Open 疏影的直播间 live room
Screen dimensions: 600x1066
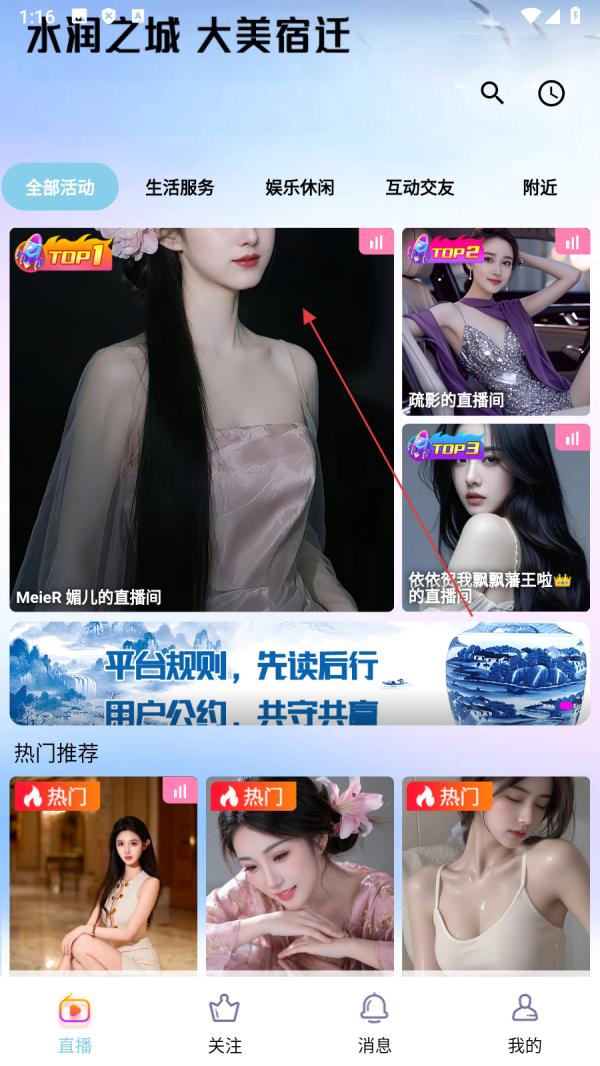click(x=496, y=322)
